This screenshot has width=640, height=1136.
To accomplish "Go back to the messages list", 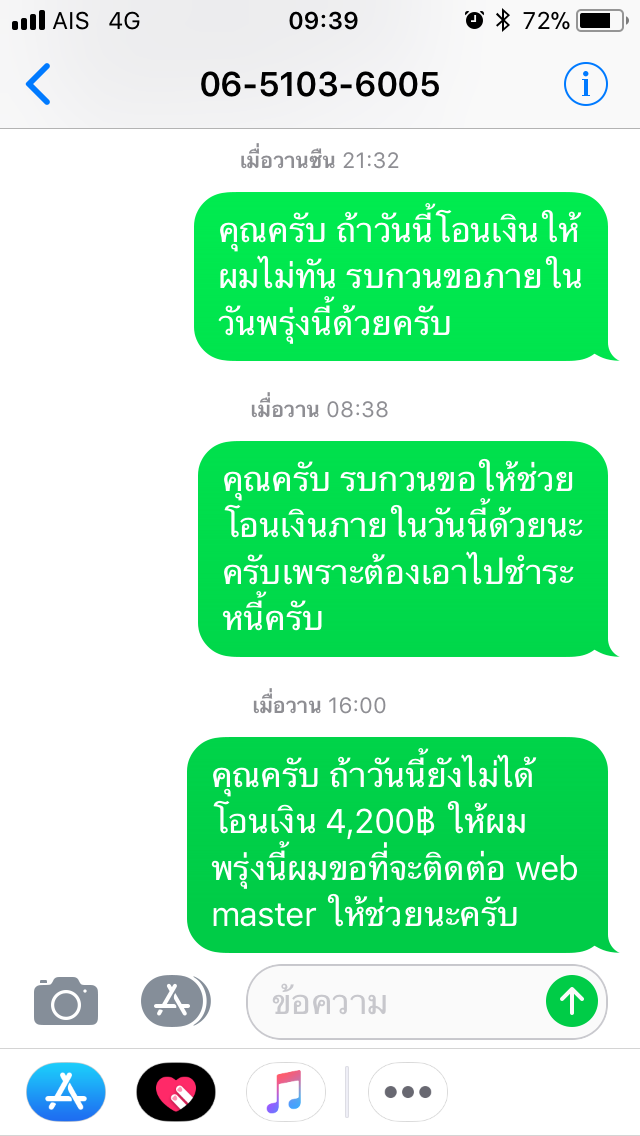I will tap(38, 84).
